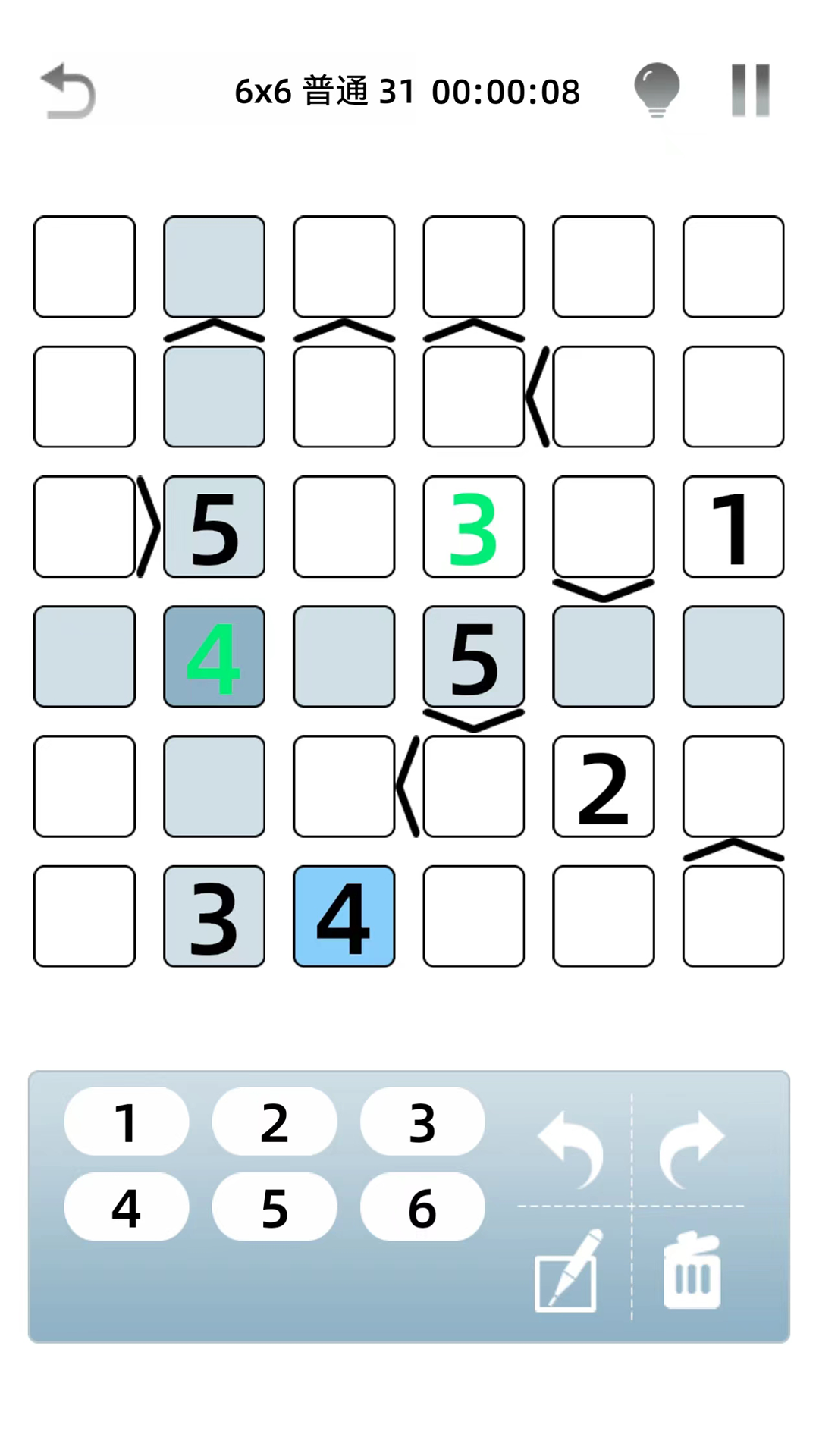Toggle pencil note mode
819x1456 pixels.
[x=569, y=1271]
